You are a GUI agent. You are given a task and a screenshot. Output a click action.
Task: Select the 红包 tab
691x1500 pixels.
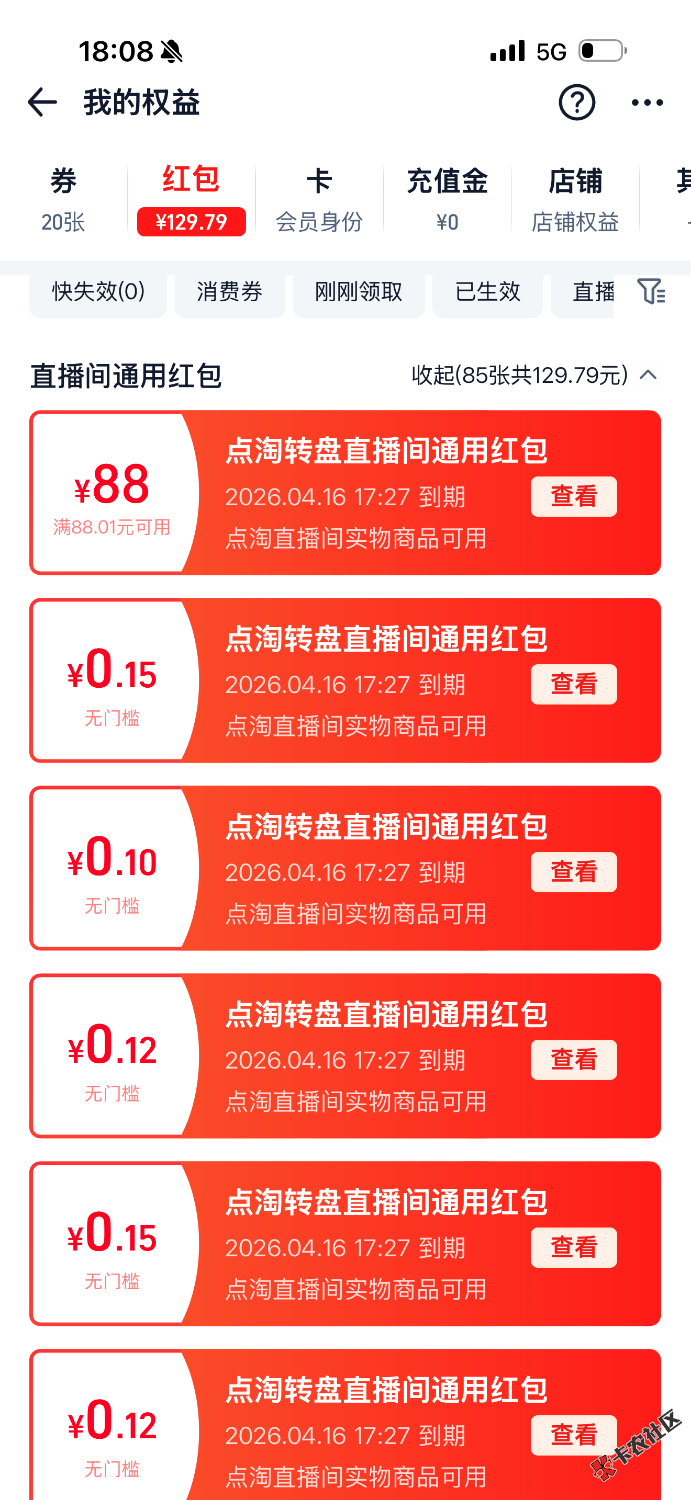pos(191,199)
